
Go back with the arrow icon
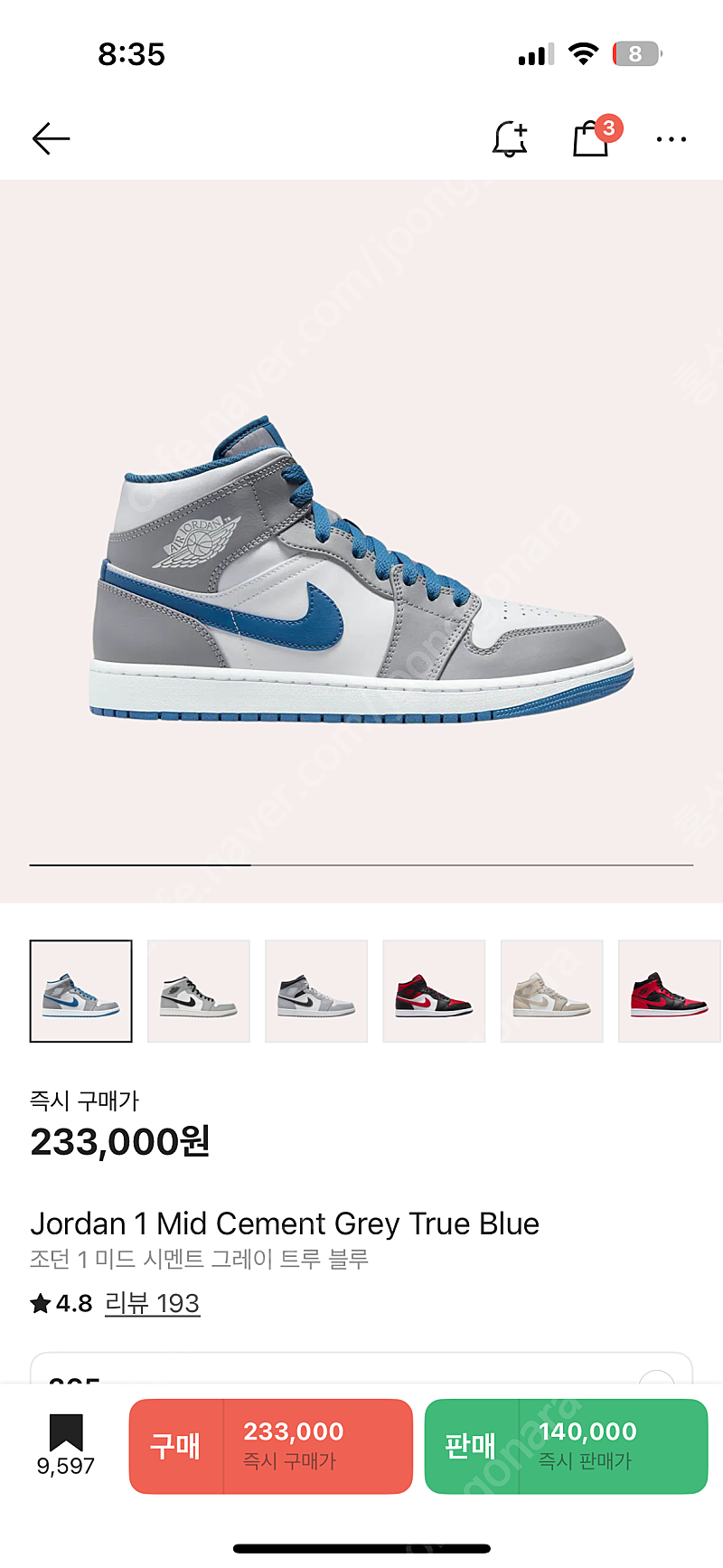pyautogui.click(x=51, y=138)
